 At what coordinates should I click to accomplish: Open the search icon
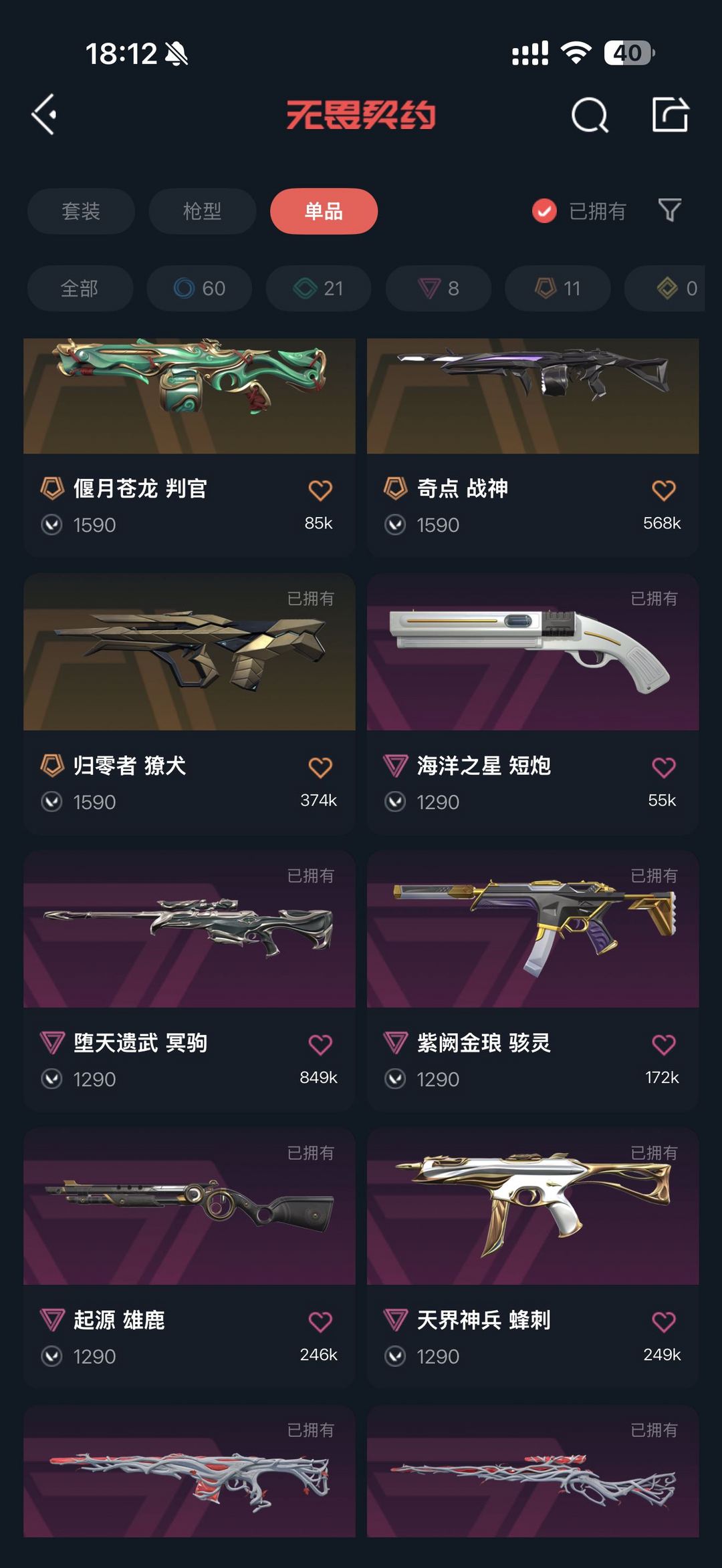pyautogui.click(x=590, y=116)
